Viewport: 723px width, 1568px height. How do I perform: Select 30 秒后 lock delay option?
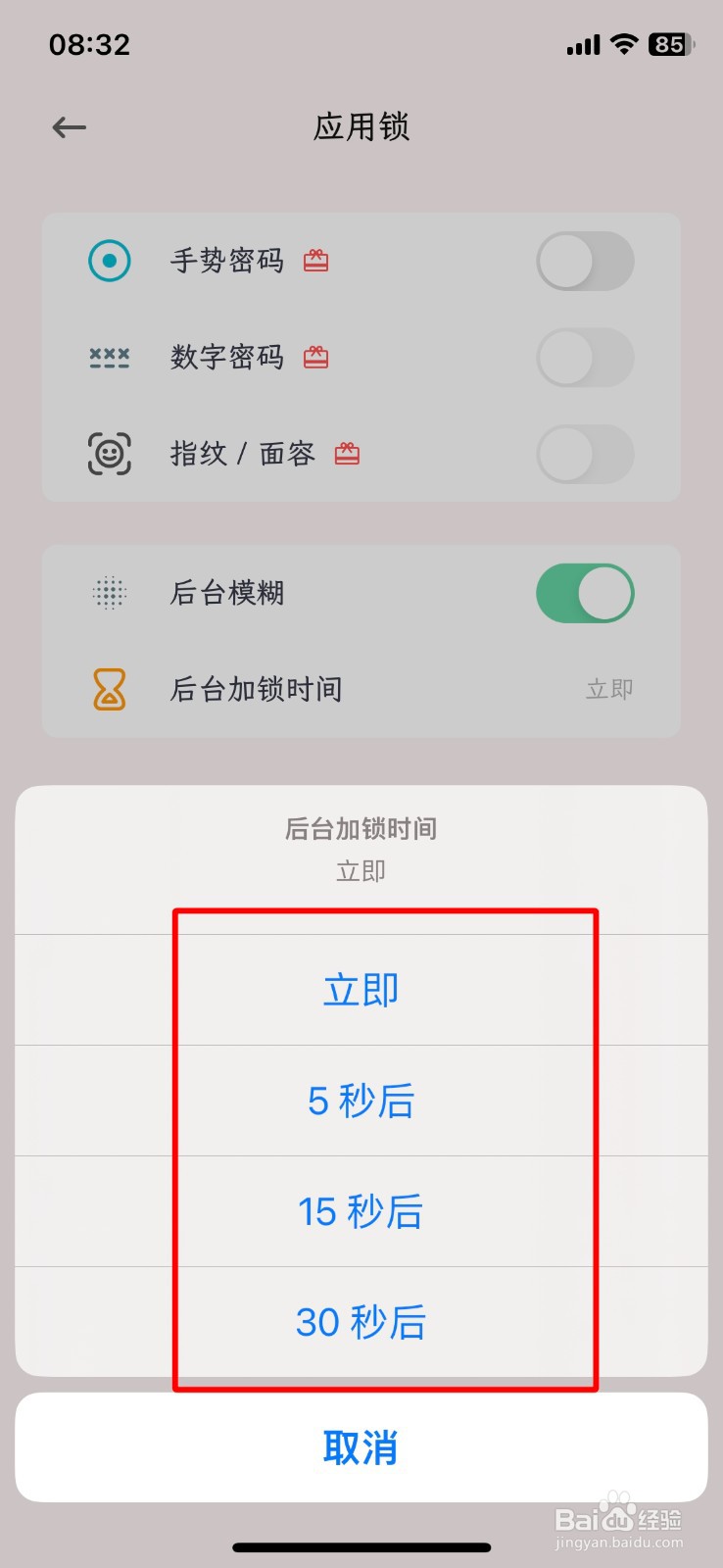pyautogui.click(x=360, y=1322)
